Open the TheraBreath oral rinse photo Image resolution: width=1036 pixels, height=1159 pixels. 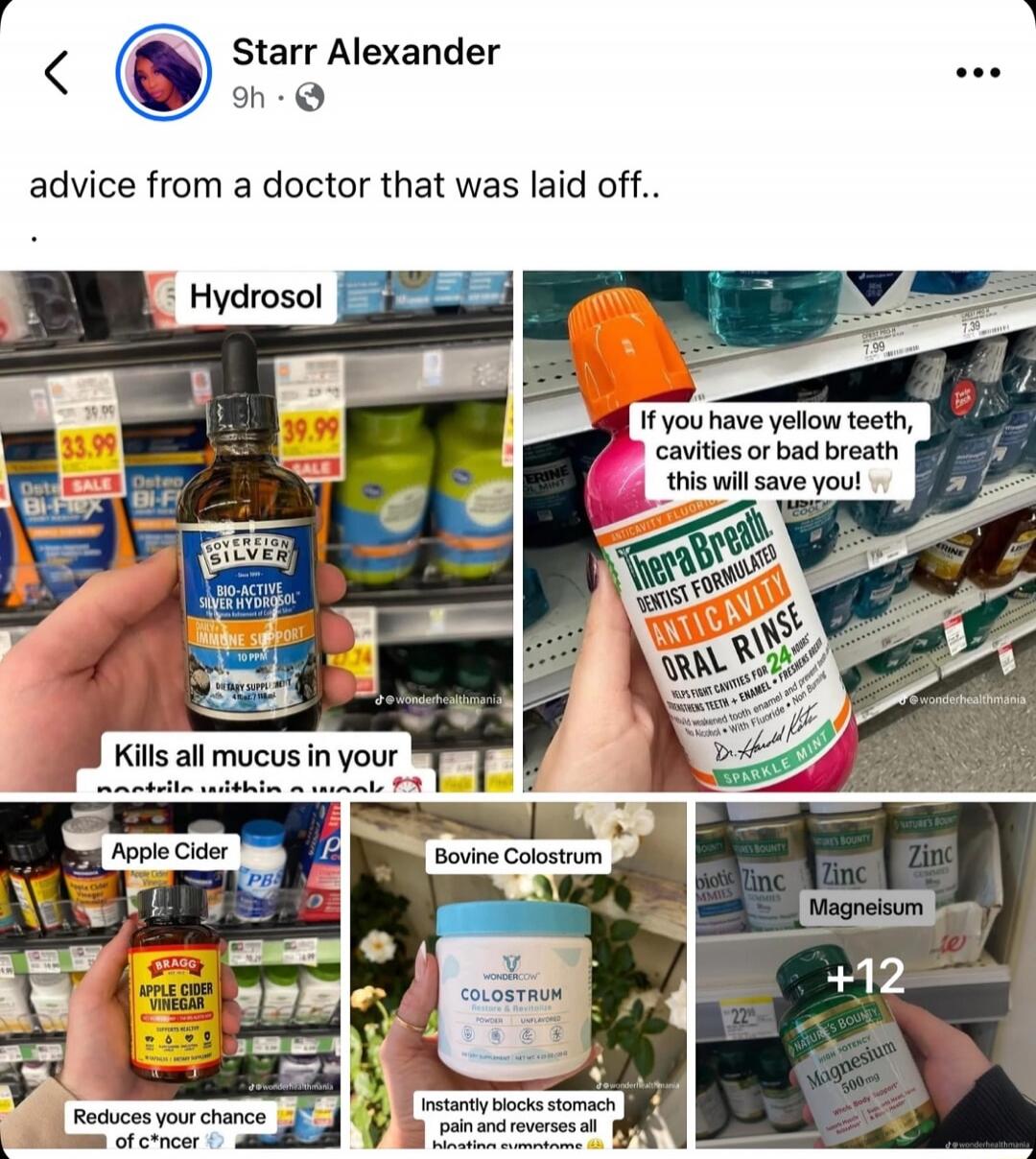pos(779,531)
